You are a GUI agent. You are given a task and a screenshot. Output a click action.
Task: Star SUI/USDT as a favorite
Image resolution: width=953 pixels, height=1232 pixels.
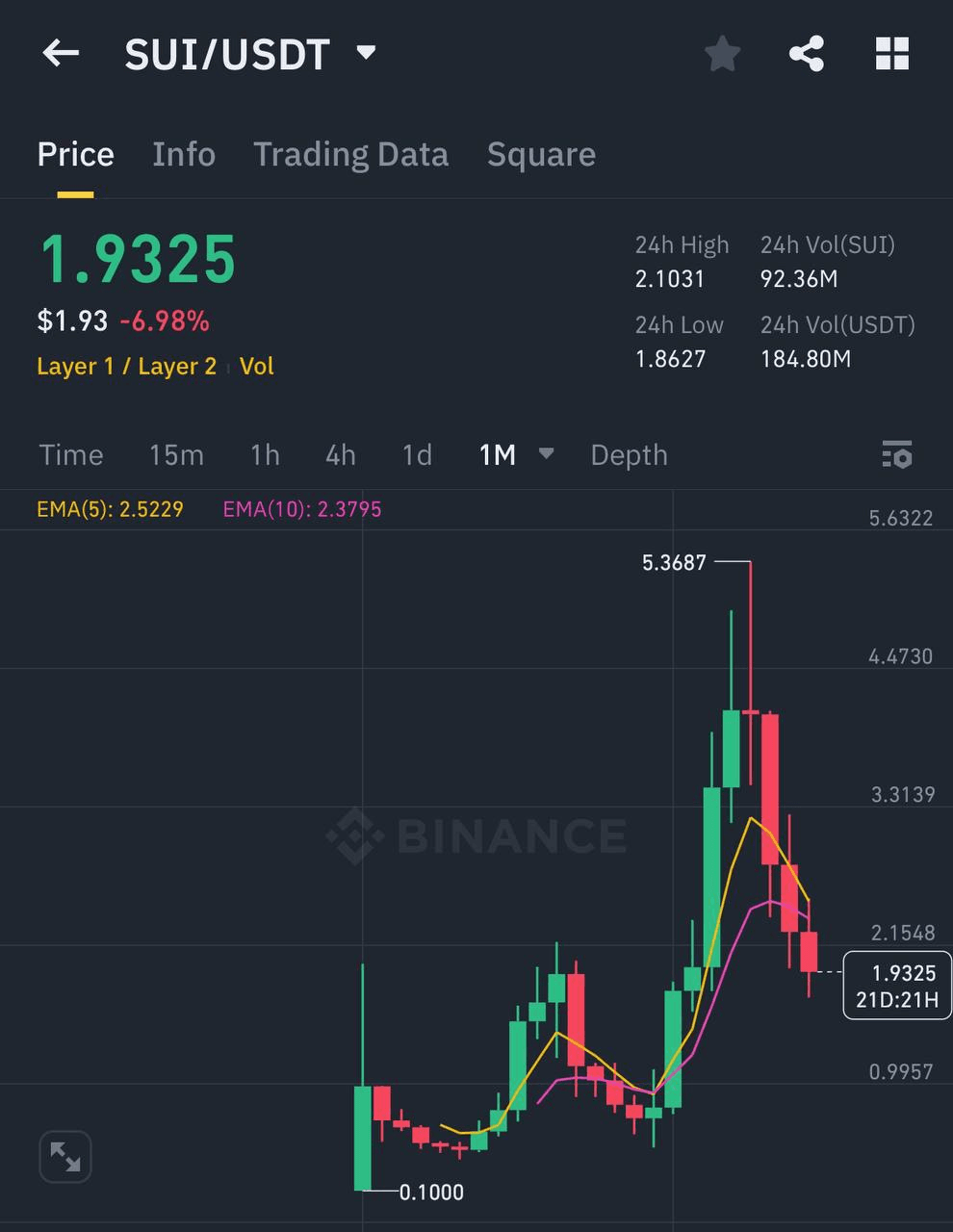point(722,54)
